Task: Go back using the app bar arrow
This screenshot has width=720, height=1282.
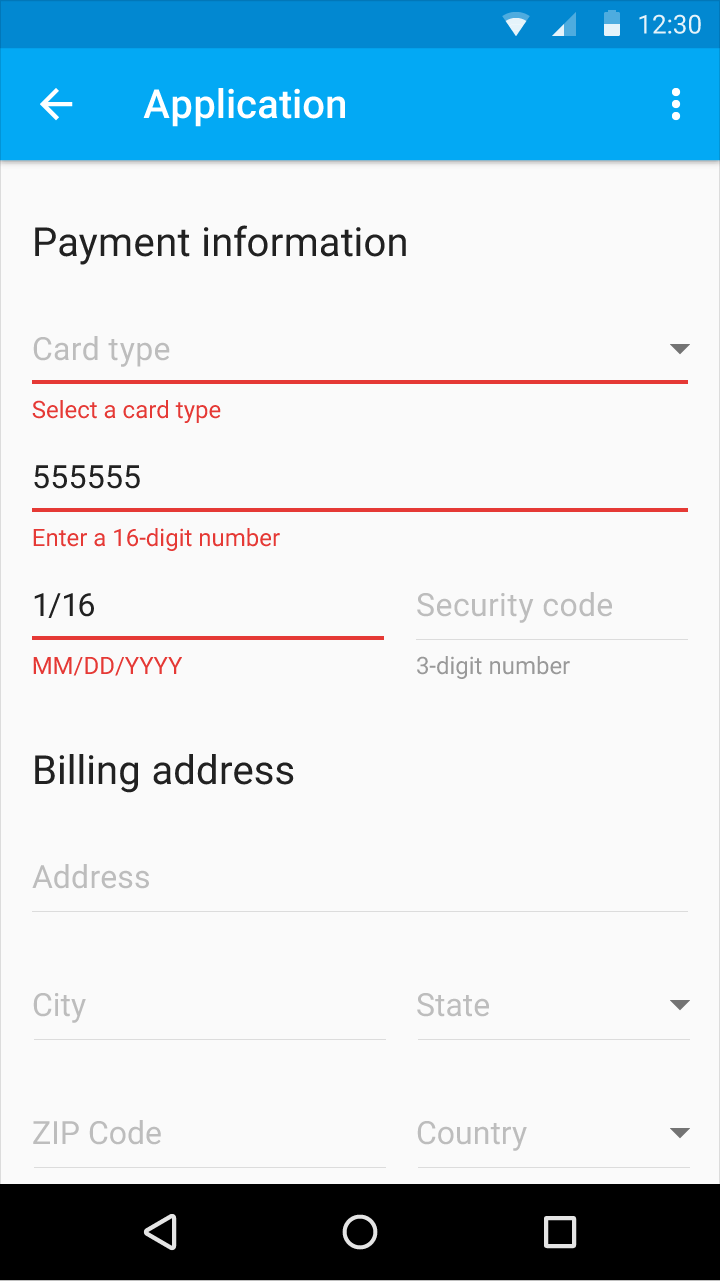Action: 56,104
